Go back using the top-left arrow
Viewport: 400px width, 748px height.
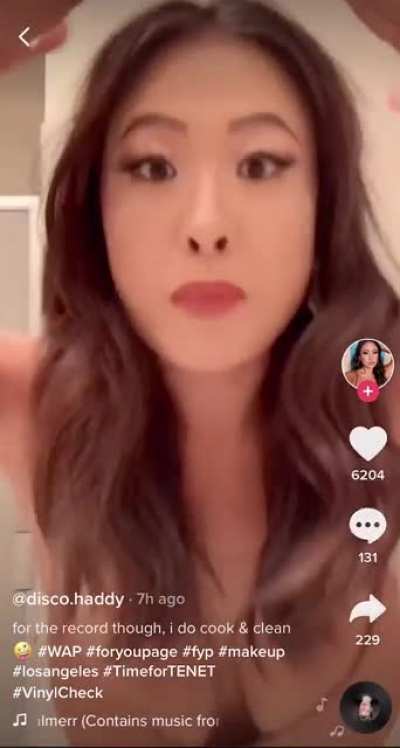24,37
